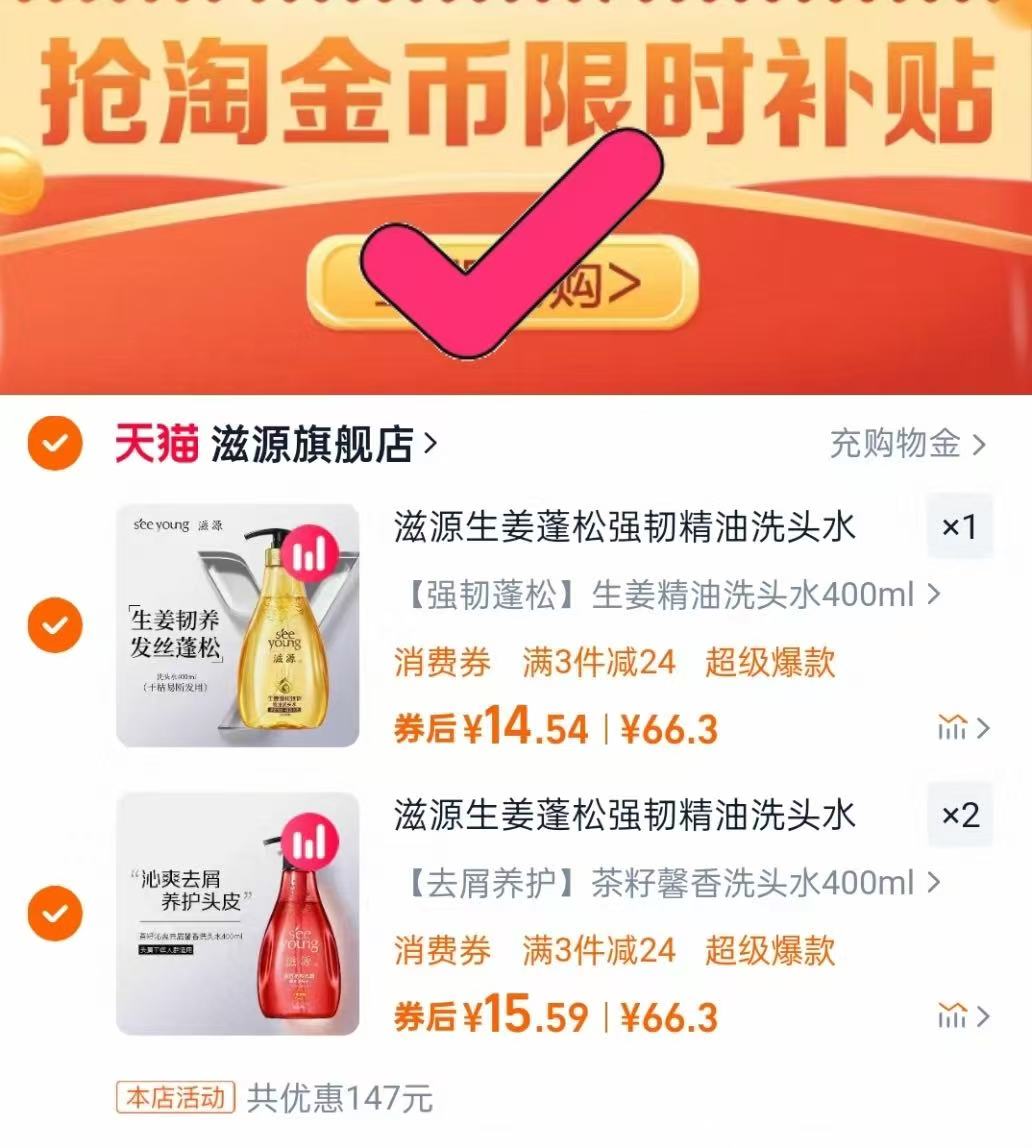Uncheck the tea seed fragrance shampoo item
The image size is (1032, 1148).
56,914
